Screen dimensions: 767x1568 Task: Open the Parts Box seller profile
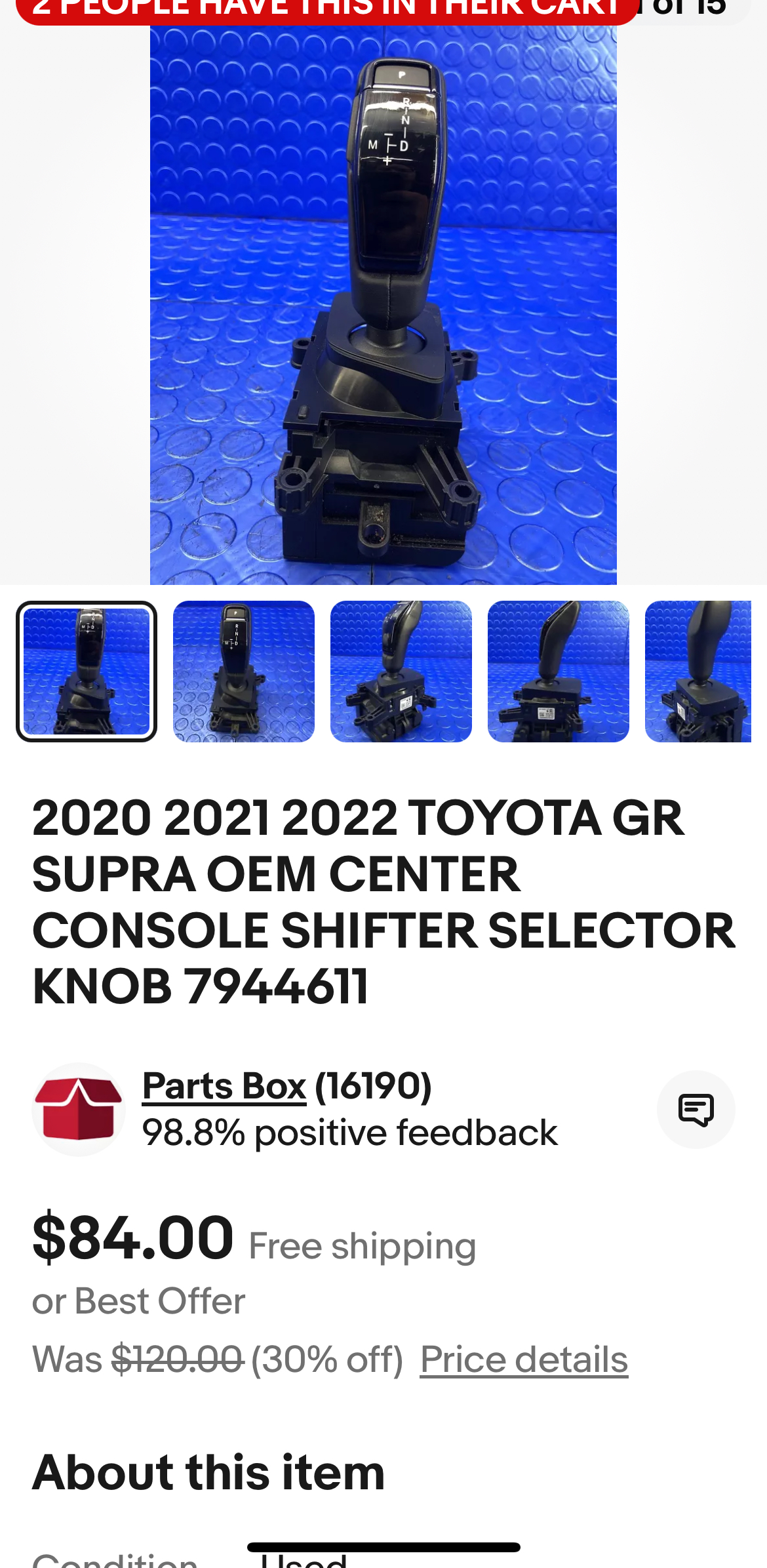click(x=224, y=1086)
